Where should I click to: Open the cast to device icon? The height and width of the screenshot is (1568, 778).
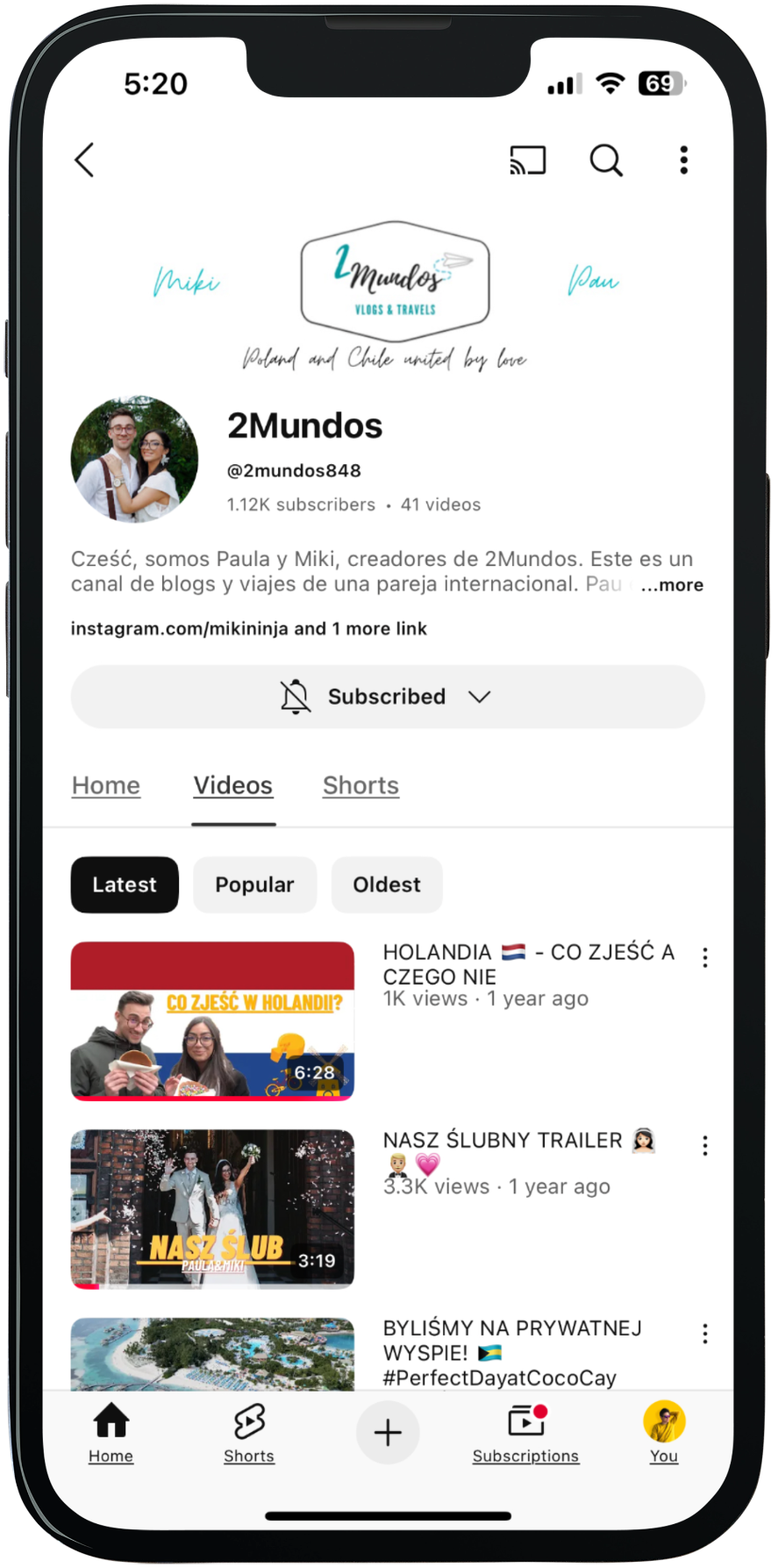click(527, 160)
